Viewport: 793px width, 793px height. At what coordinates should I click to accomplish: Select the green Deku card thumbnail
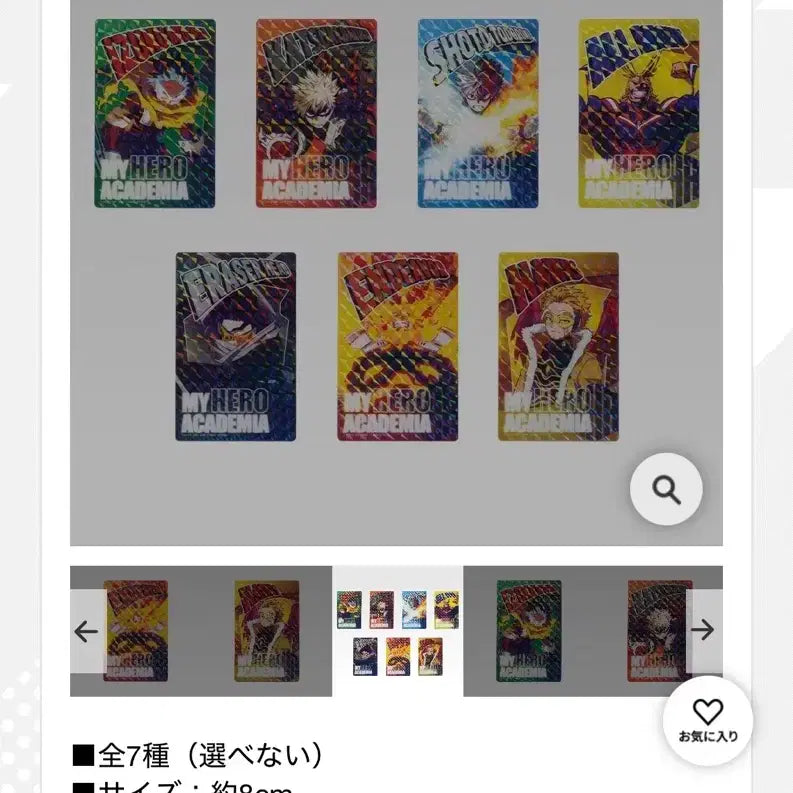(x=528, y=631)
